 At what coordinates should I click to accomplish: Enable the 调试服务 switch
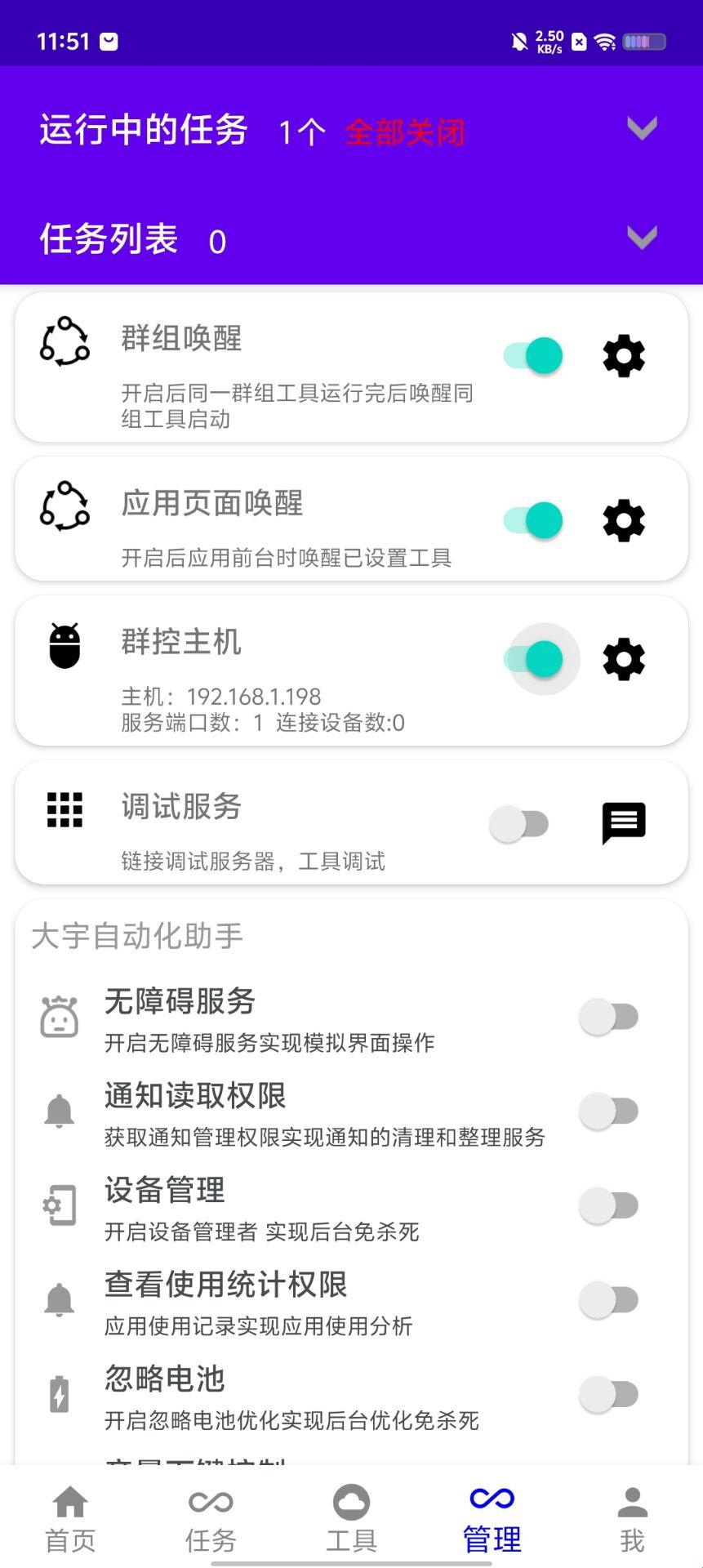519,824
